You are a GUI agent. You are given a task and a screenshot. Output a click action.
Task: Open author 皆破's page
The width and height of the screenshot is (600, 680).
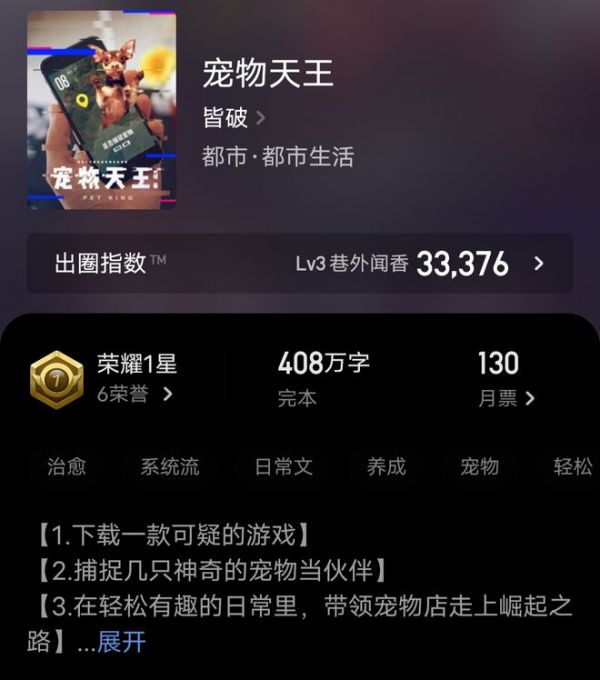[x=234, y=118]
